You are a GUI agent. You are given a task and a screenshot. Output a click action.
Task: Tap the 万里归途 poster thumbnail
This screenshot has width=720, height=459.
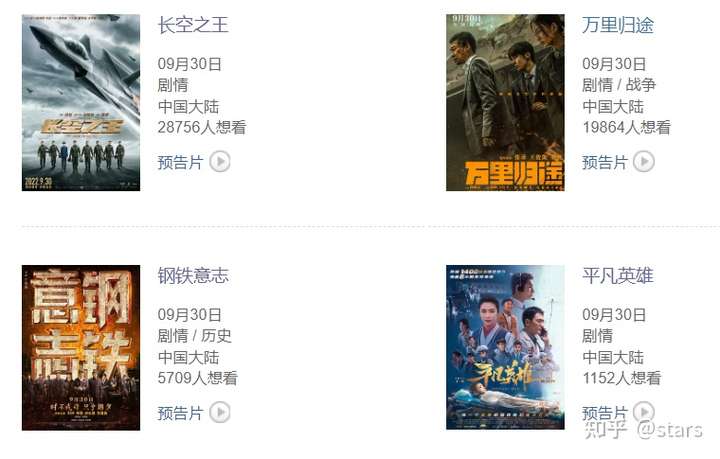(x=505, y=102)
